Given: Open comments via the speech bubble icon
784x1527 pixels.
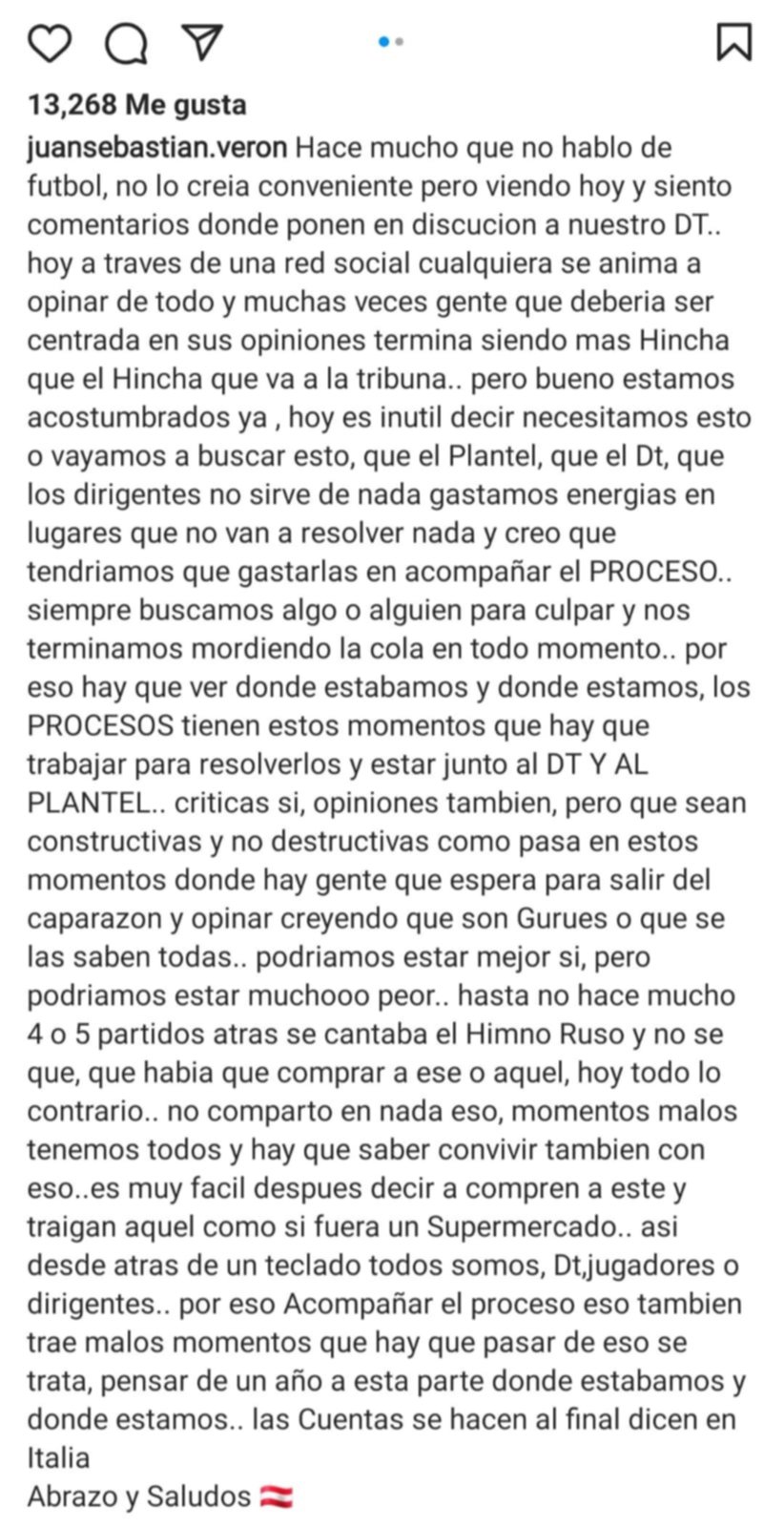Looking at the screenshot, I should [x=126, y=42].
